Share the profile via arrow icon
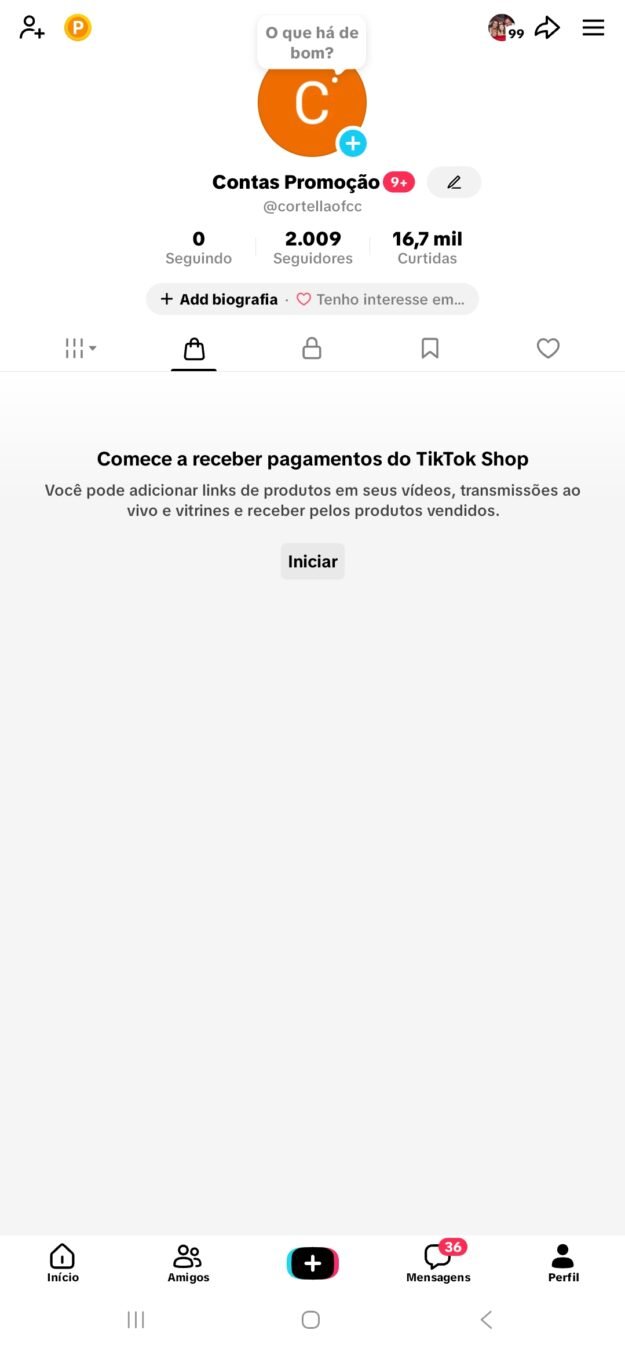Viewport: 625px width, 1345px height. 547,28
